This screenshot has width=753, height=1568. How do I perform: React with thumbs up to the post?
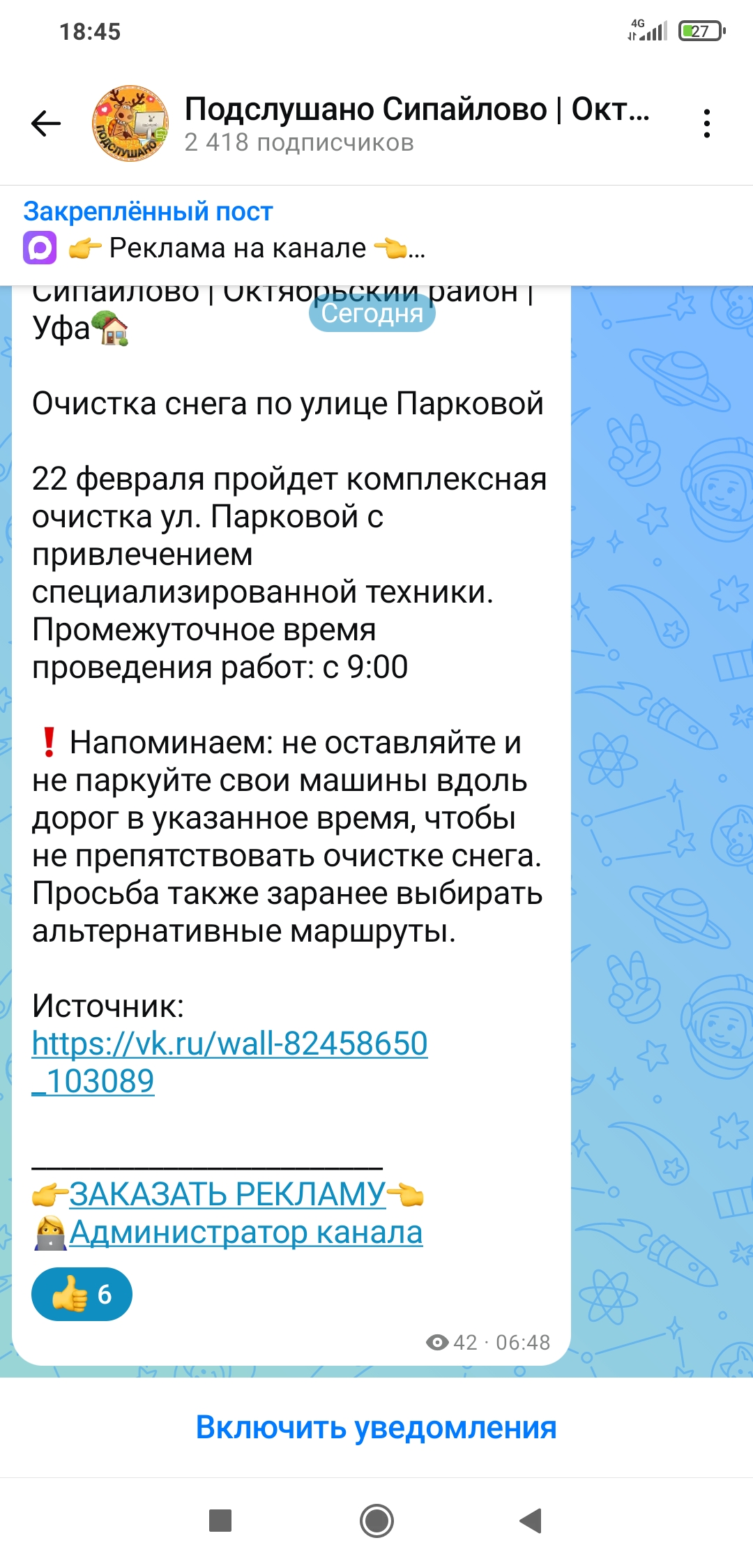point(82,1294)
